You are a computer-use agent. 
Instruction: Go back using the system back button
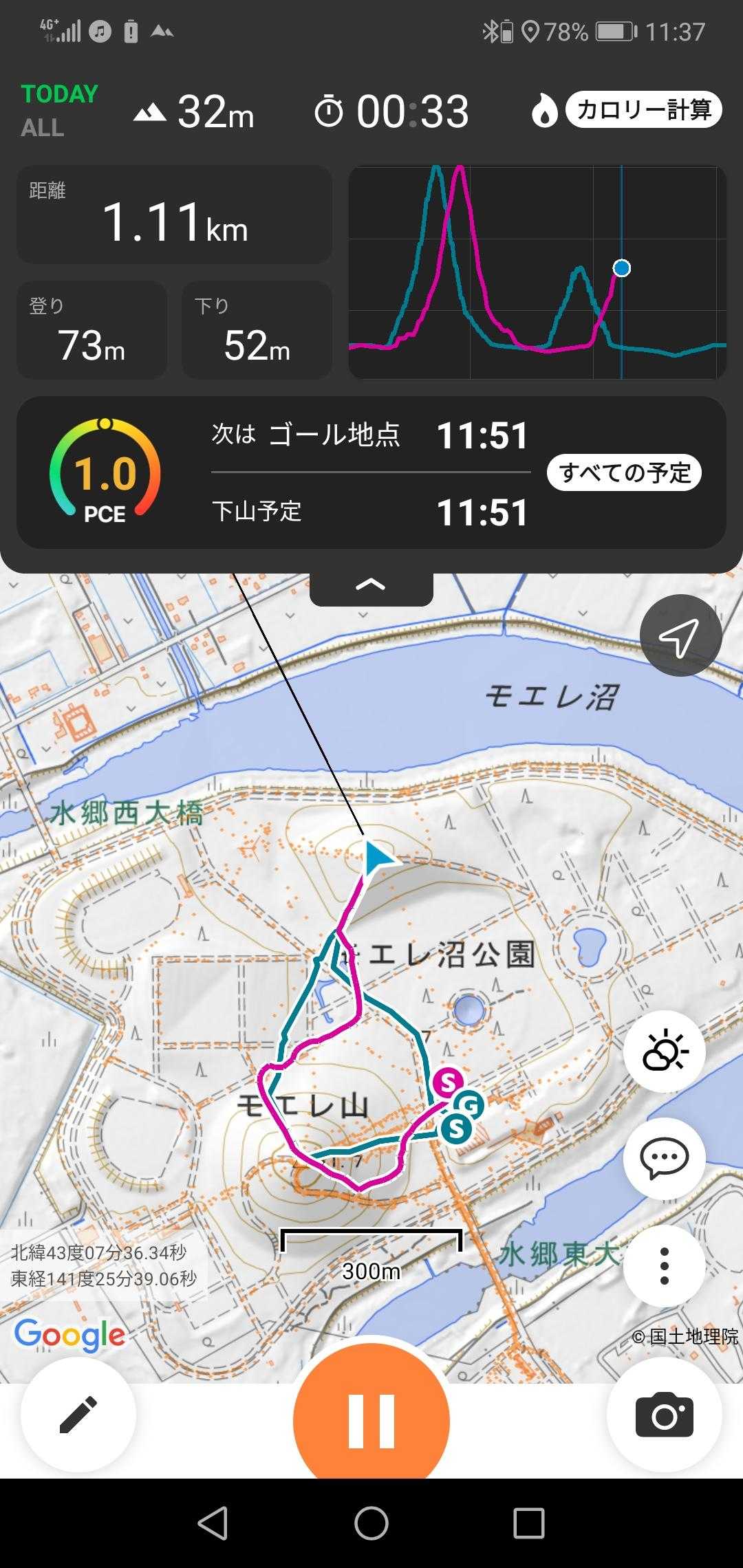point(213,1523)
